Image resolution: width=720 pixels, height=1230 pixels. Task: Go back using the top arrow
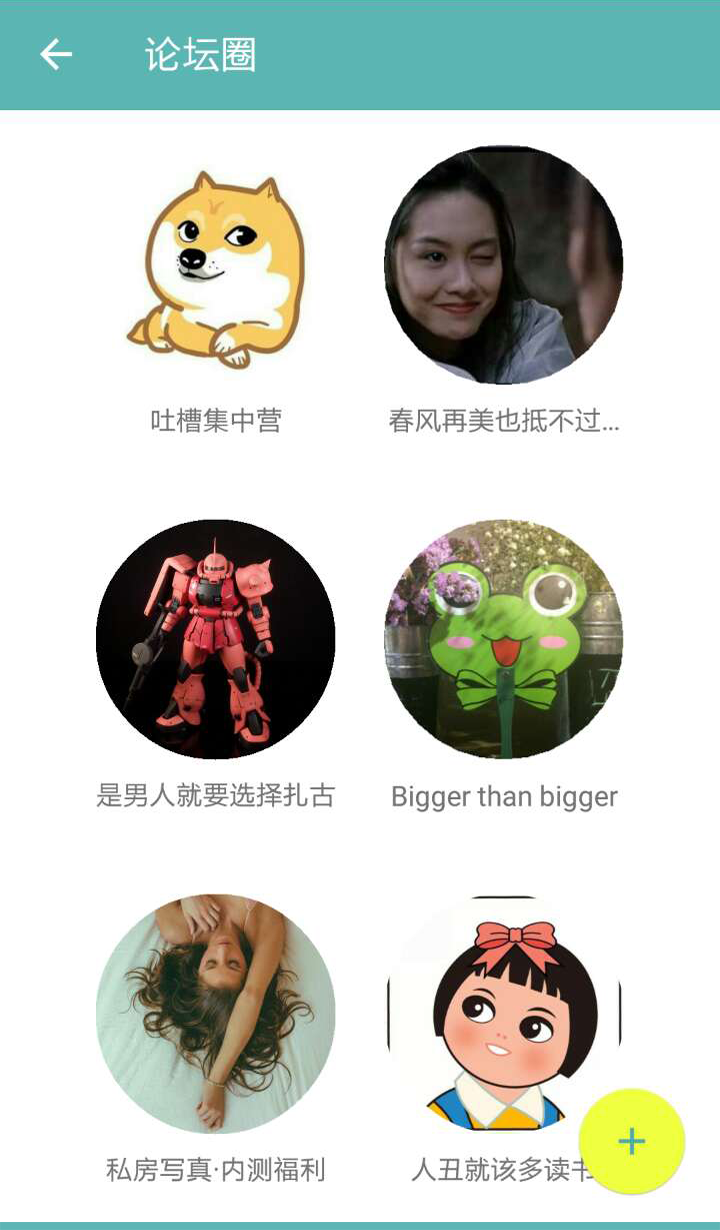tap(56, 54)
